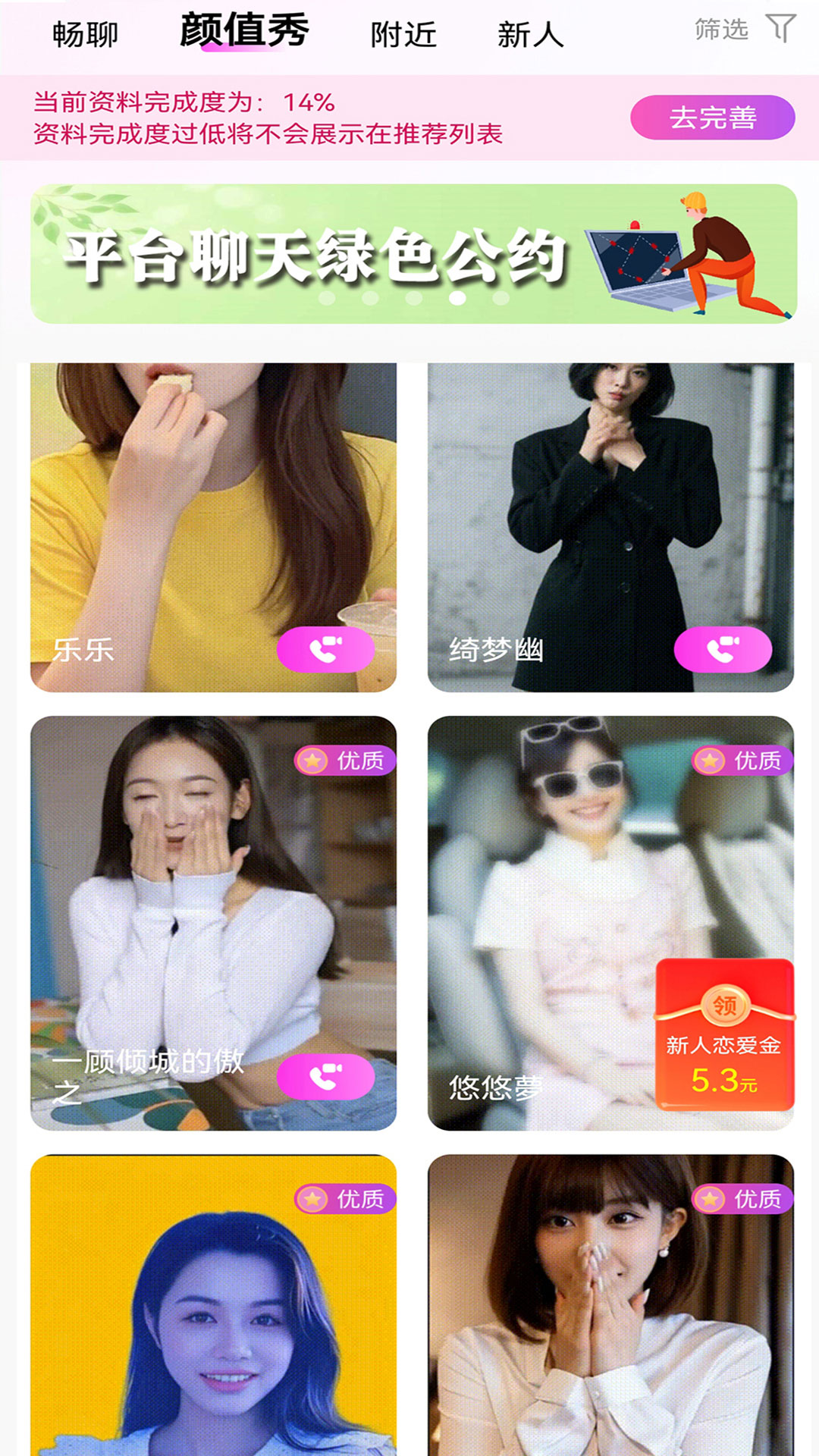Viewport: 819px width, 1456px height.
Task: View 绮梦幽's profile card
Action: click(x=610, y=527)
